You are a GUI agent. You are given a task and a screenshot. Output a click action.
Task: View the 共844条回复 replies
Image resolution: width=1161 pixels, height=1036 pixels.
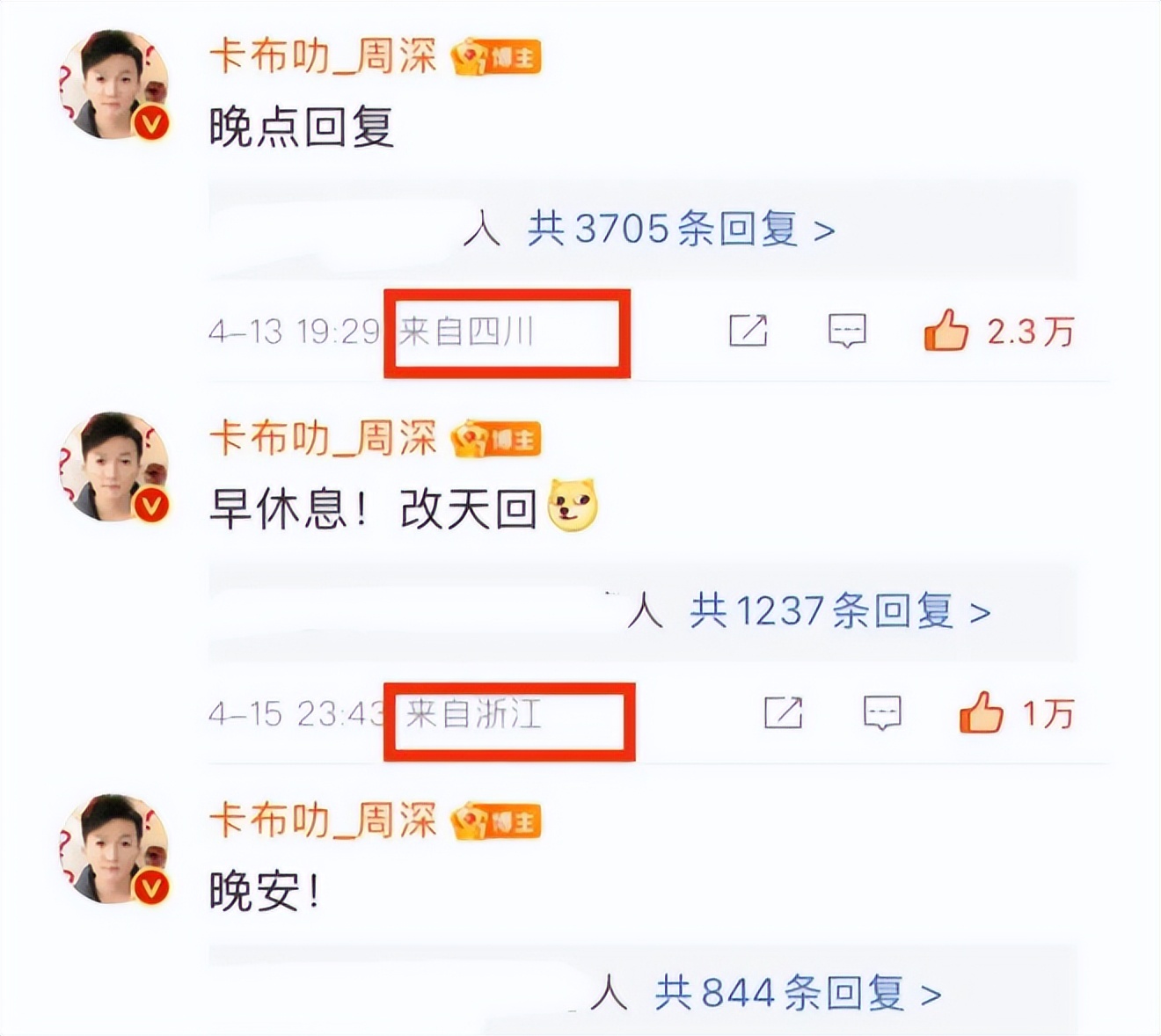798,994
